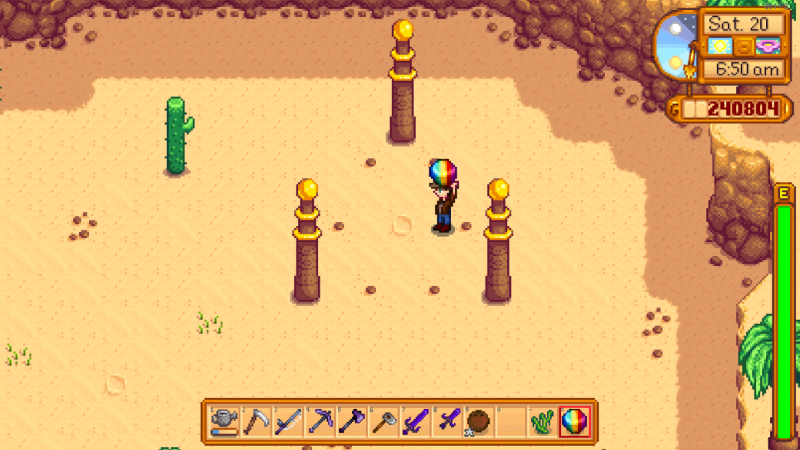The height and width of the screenshot is (450, 800).
Task: Tap the highlighted prismatic shard slot
Action: [x=573, y=421]
